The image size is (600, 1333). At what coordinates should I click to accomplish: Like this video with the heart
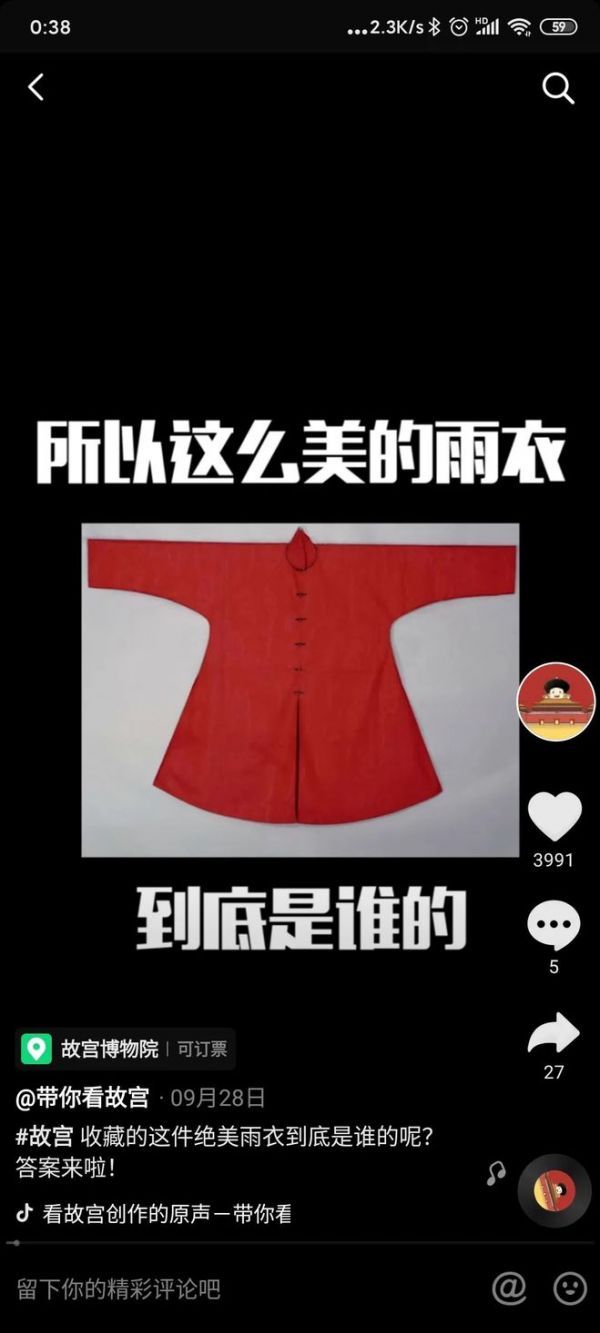554,816
